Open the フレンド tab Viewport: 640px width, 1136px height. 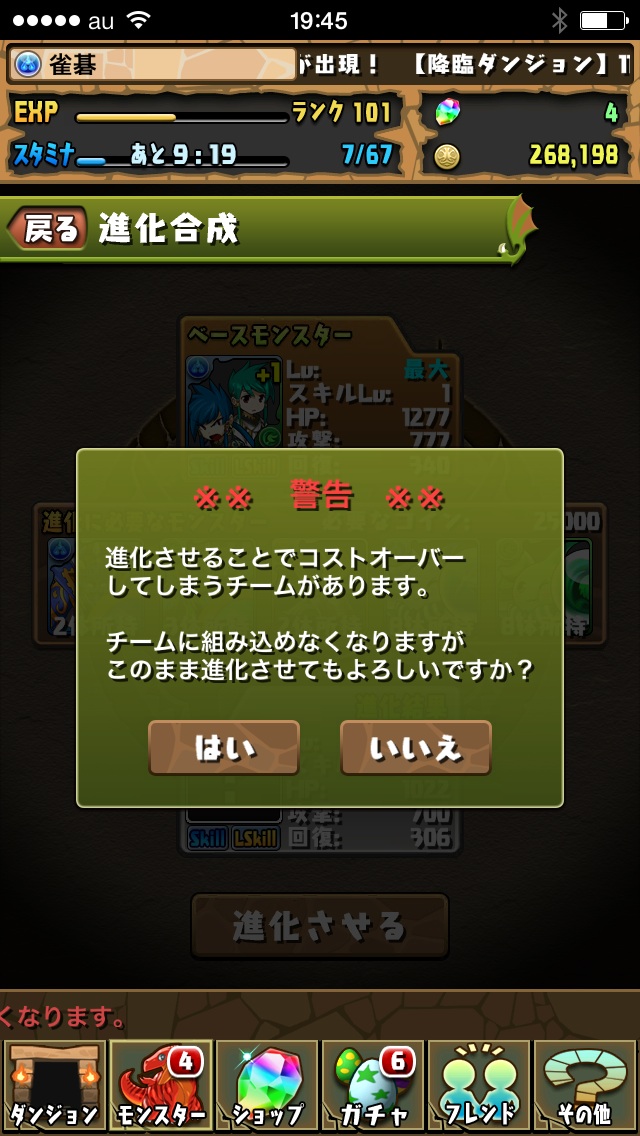478,1085
